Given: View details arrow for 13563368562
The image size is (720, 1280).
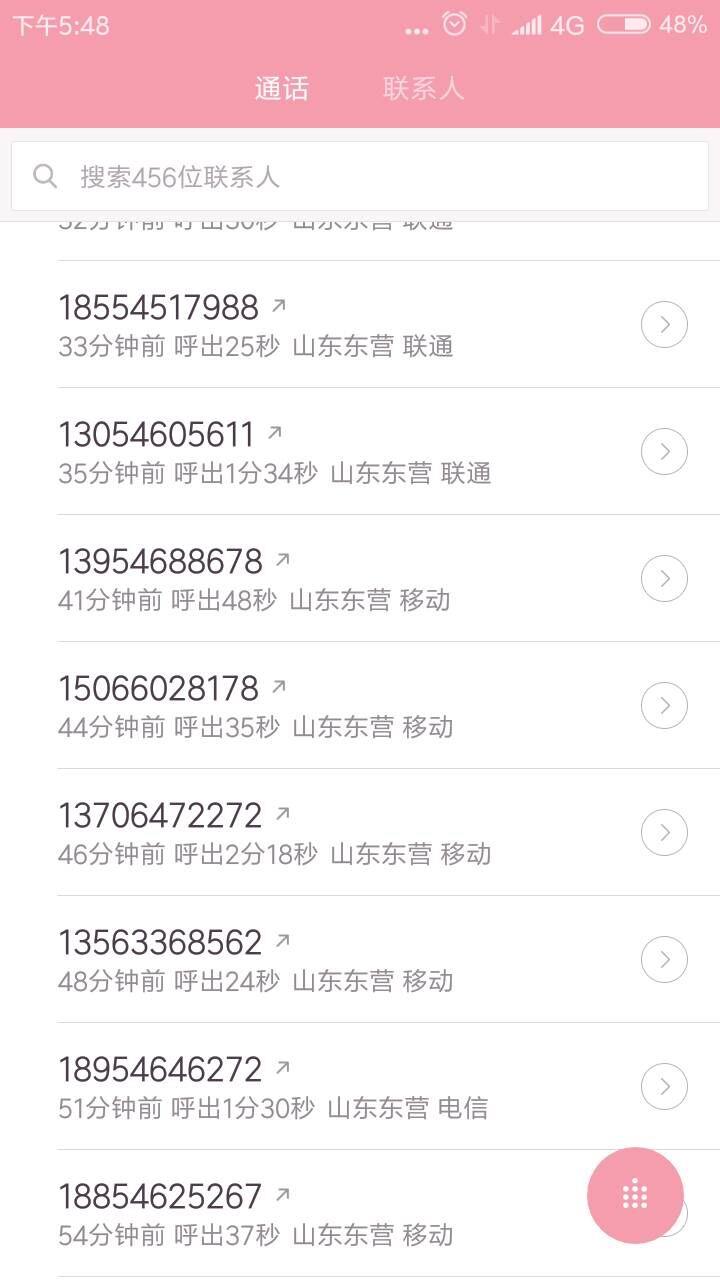Looking at the screenshot, I should pos(664,959).
